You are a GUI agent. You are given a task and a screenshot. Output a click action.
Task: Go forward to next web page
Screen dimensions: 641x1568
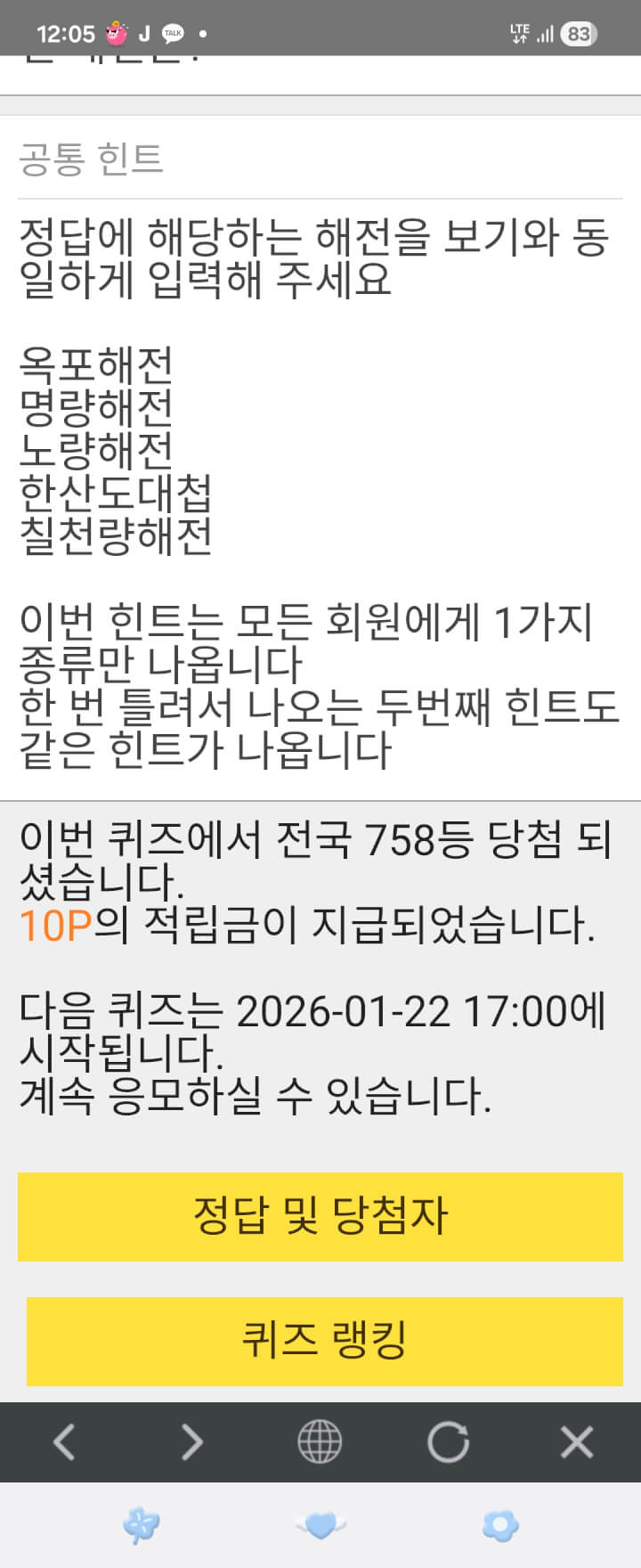pyautogui.click(x=192, y=1441)
